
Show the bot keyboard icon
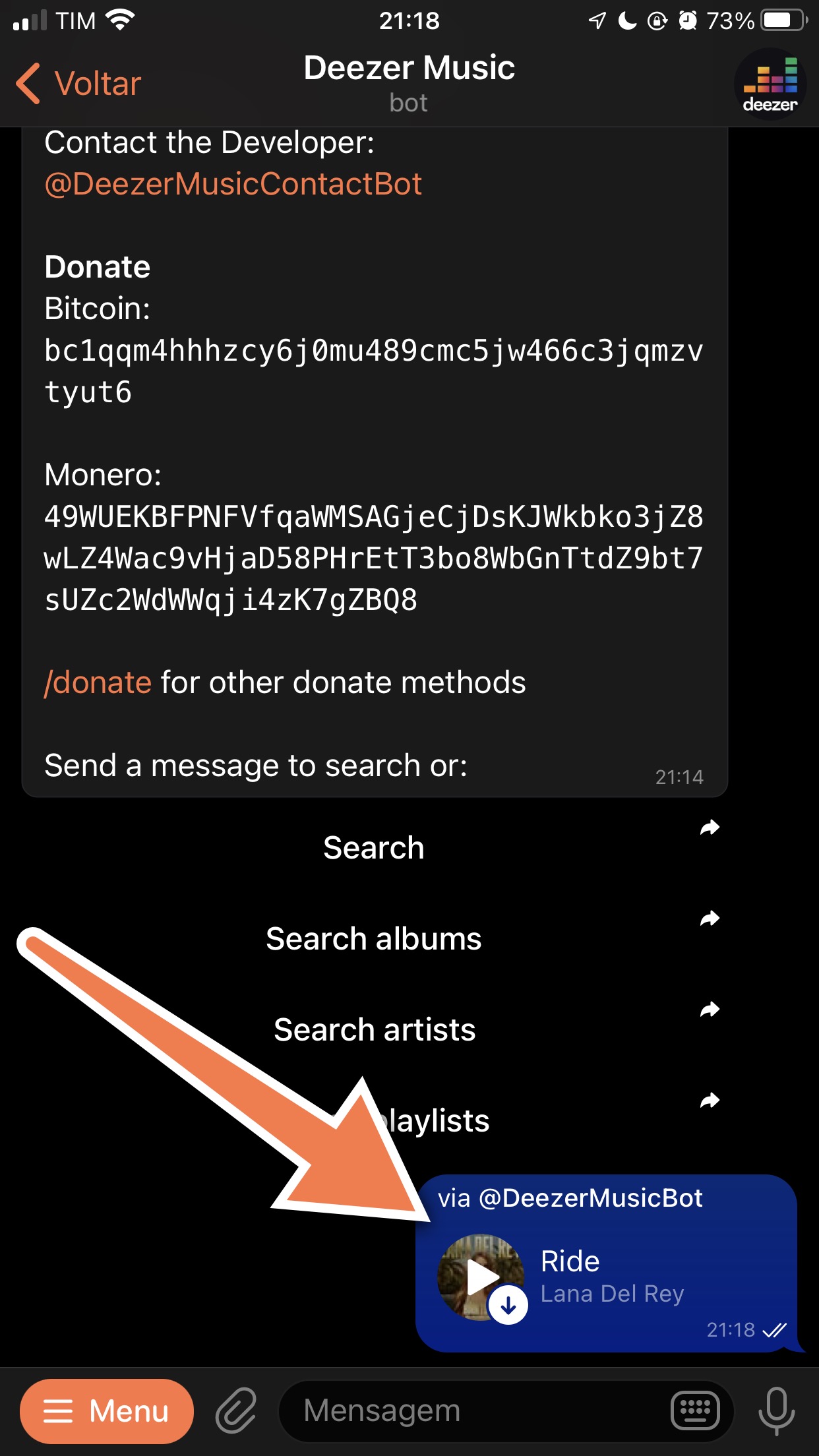pos(695,1411)
